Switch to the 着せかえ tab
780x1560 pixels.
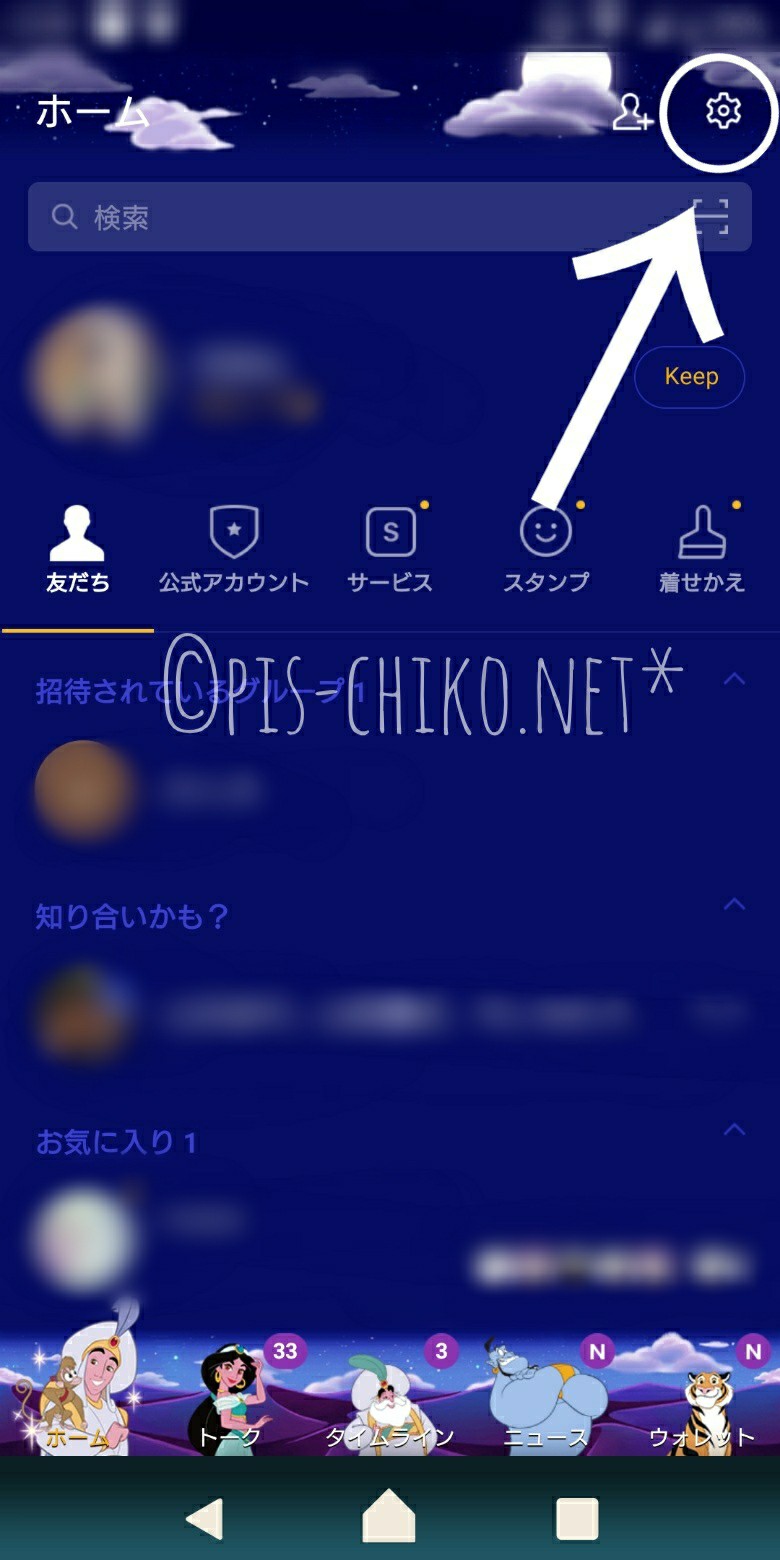point(702,550)
